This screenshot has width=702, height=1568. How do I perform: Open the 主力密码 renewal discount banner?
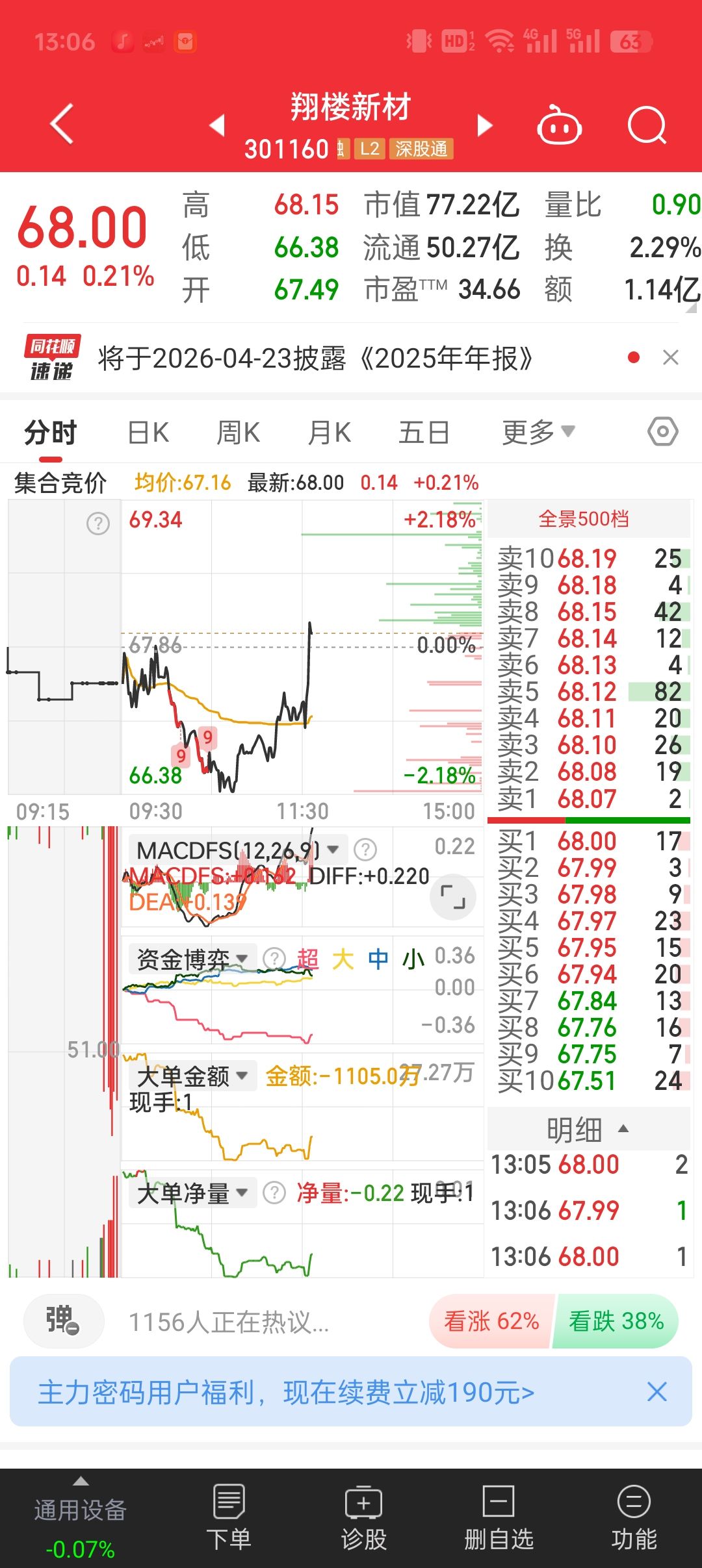coord(286,1393)
